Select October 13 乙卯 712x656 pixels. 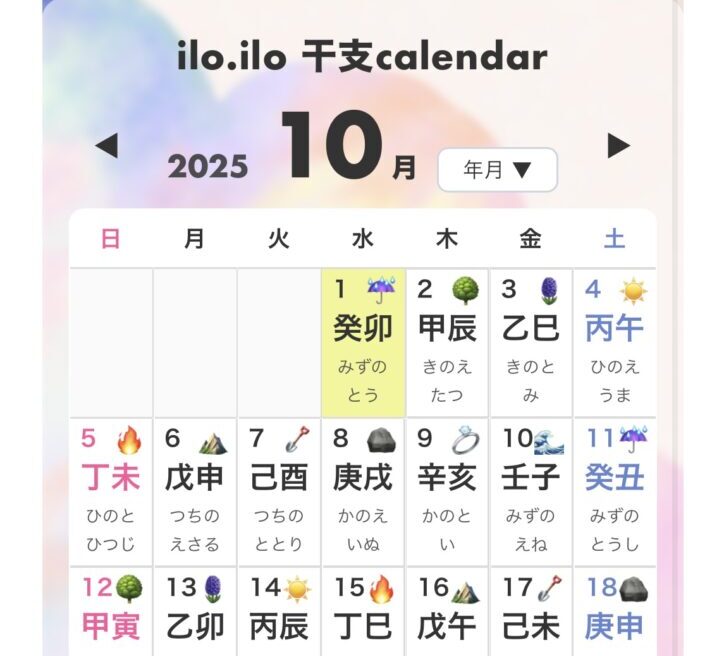click(195, 612)
